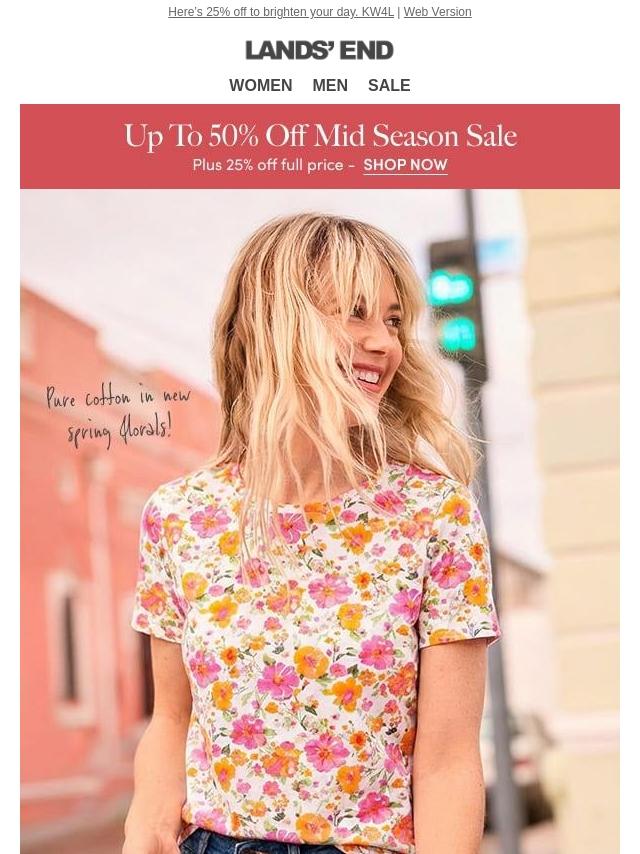Go to the WOMEN section
This screenshot has height=854, width=640.
[260, 86]
